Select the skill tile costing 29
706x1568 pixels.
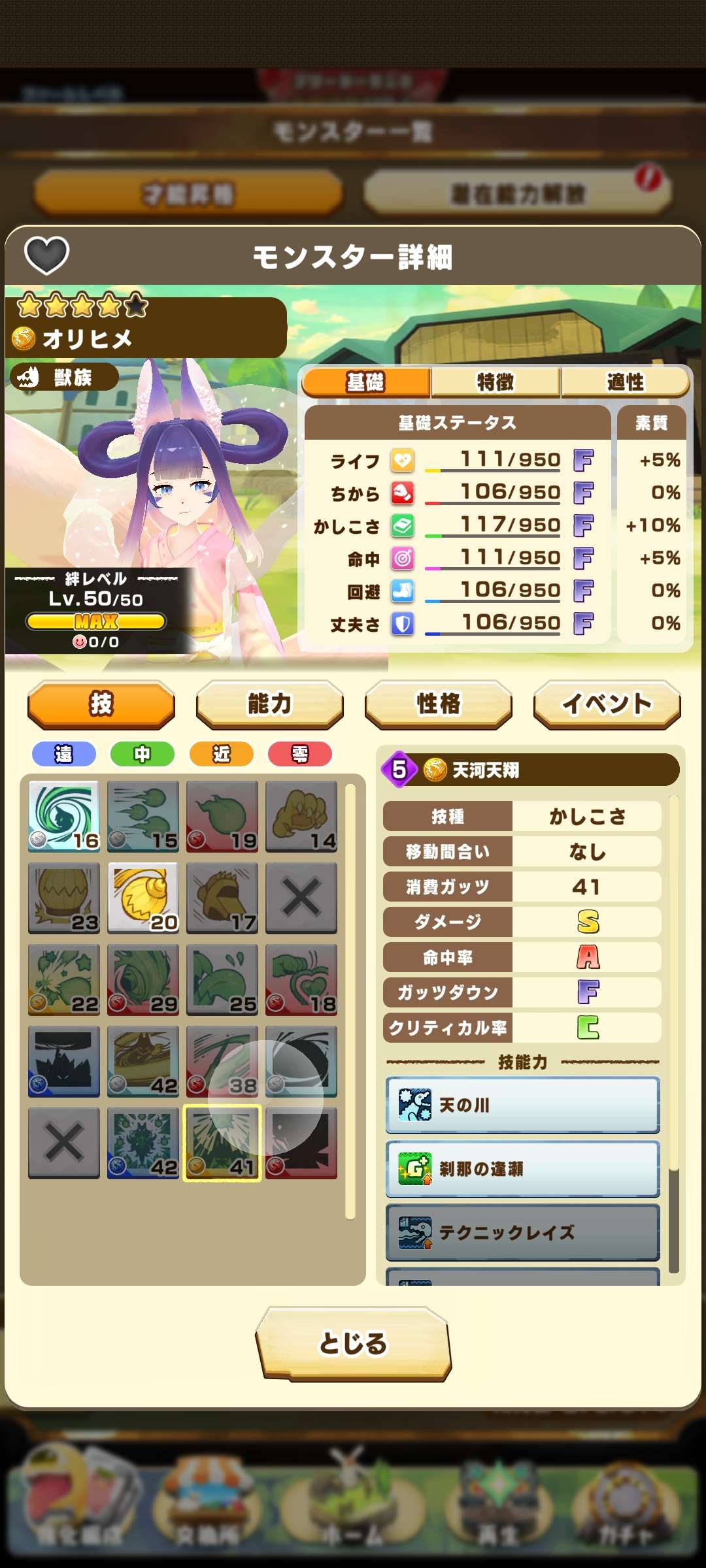pos(143,979)
